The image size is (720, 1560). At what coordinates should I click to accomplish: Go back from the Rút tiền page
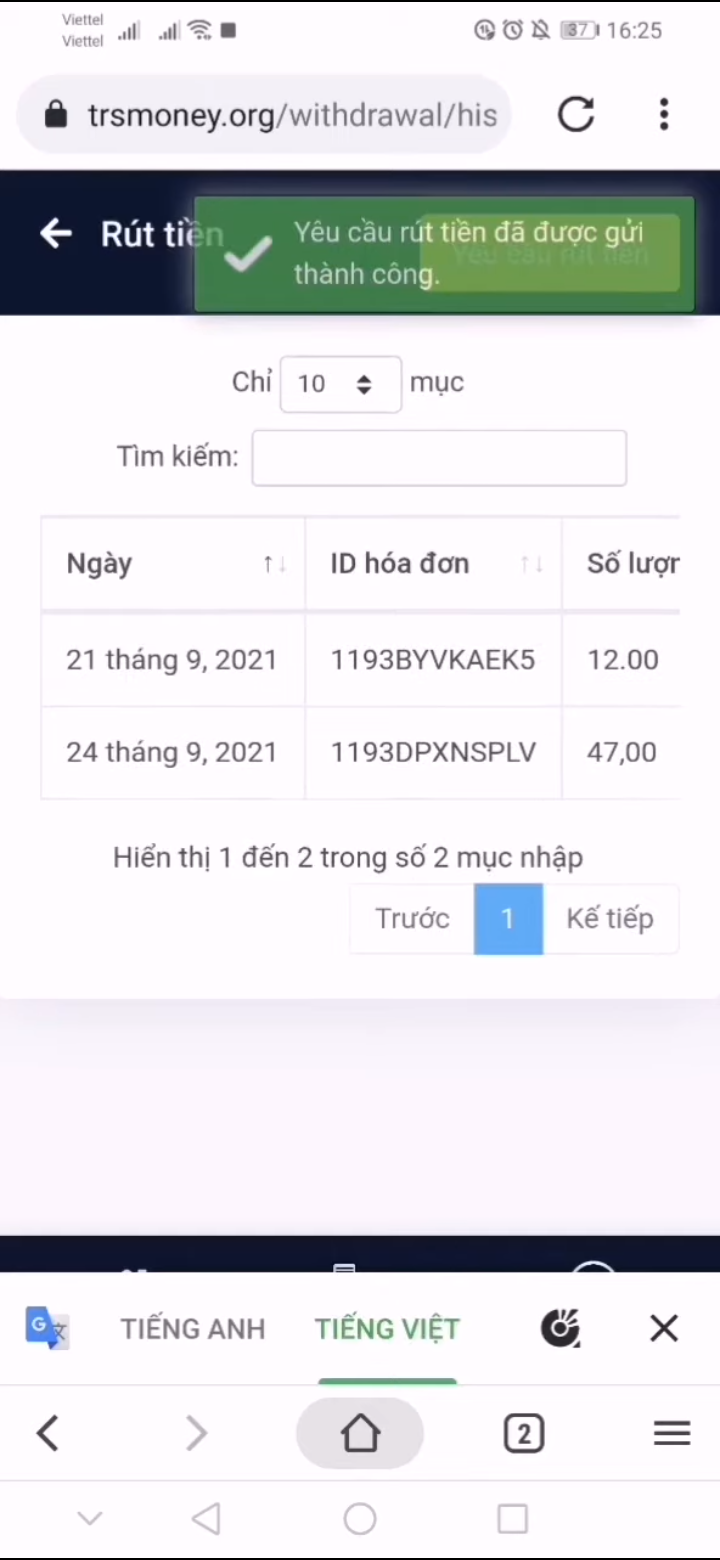pyautogui.click(x=56, y=234)
